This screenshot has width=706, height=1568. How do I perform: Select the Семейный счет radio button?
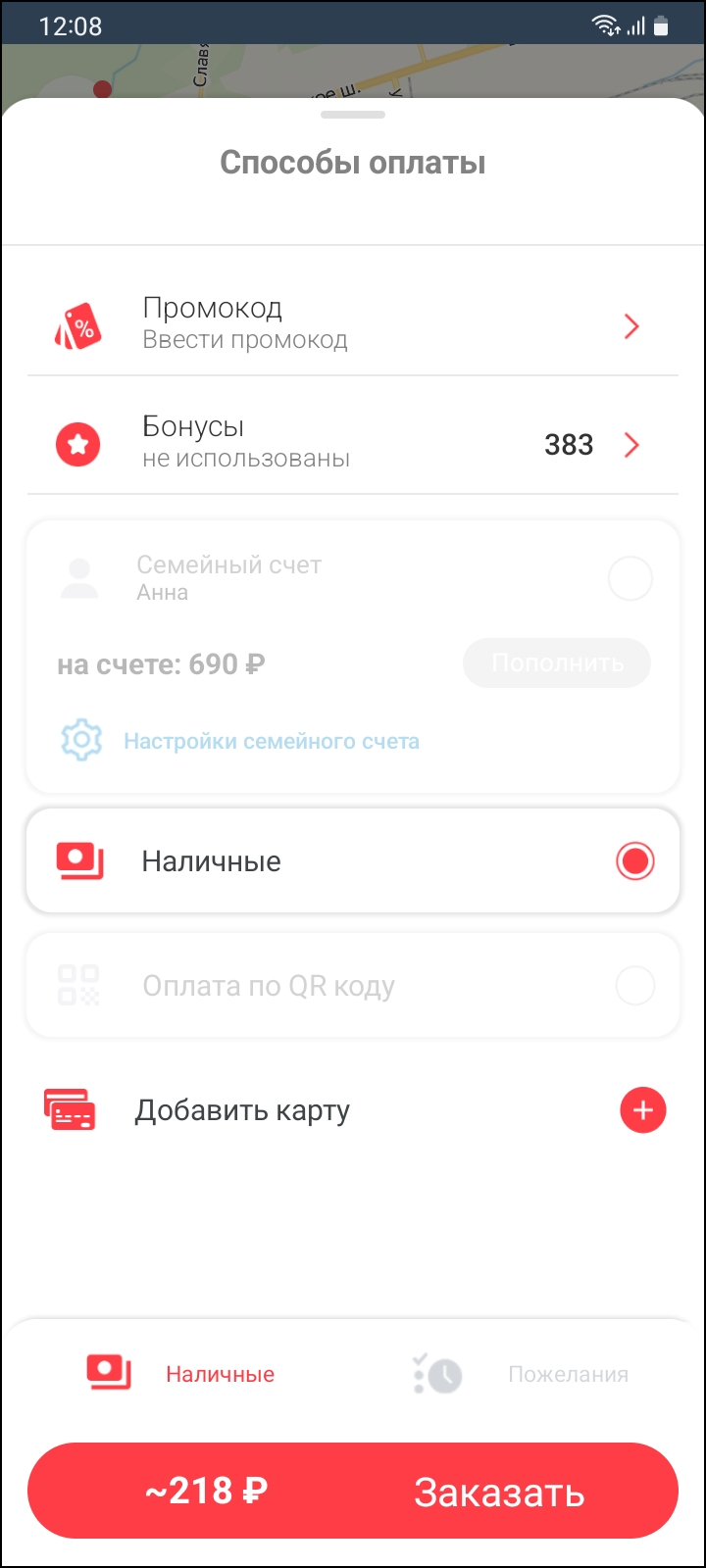click(x=630, y=578)
